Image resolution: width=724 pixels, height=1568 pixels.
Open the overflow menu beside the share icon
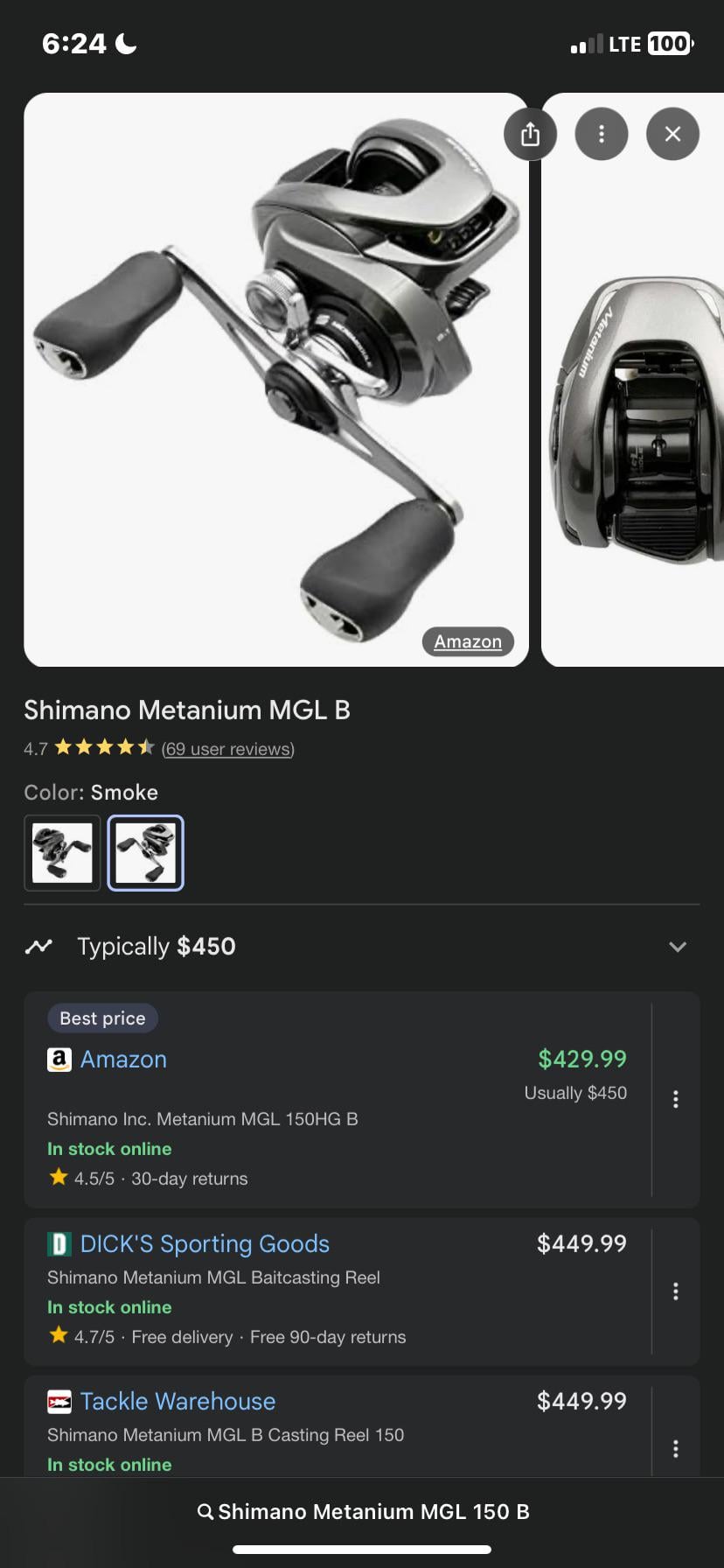pyautogui.click(x=602, y=134)
